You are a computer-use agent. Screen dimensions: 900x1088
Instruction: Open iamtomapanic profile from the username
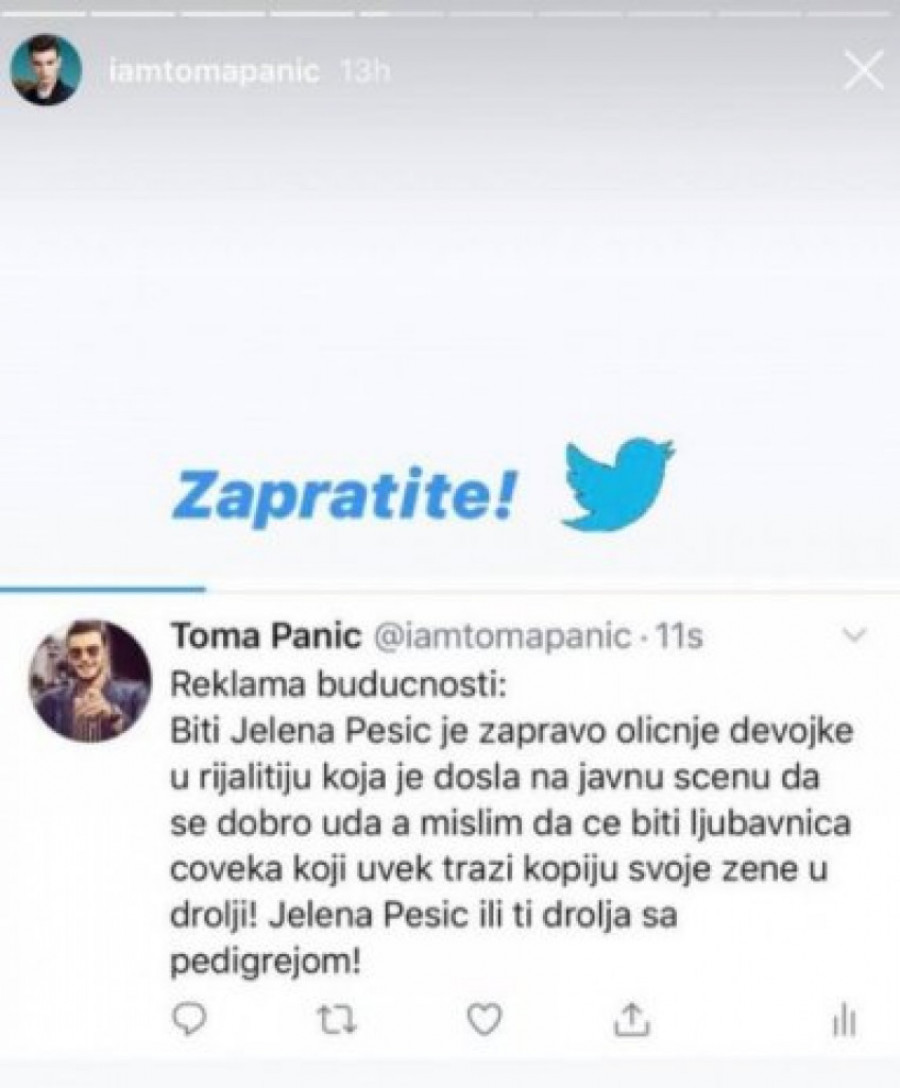215,73
